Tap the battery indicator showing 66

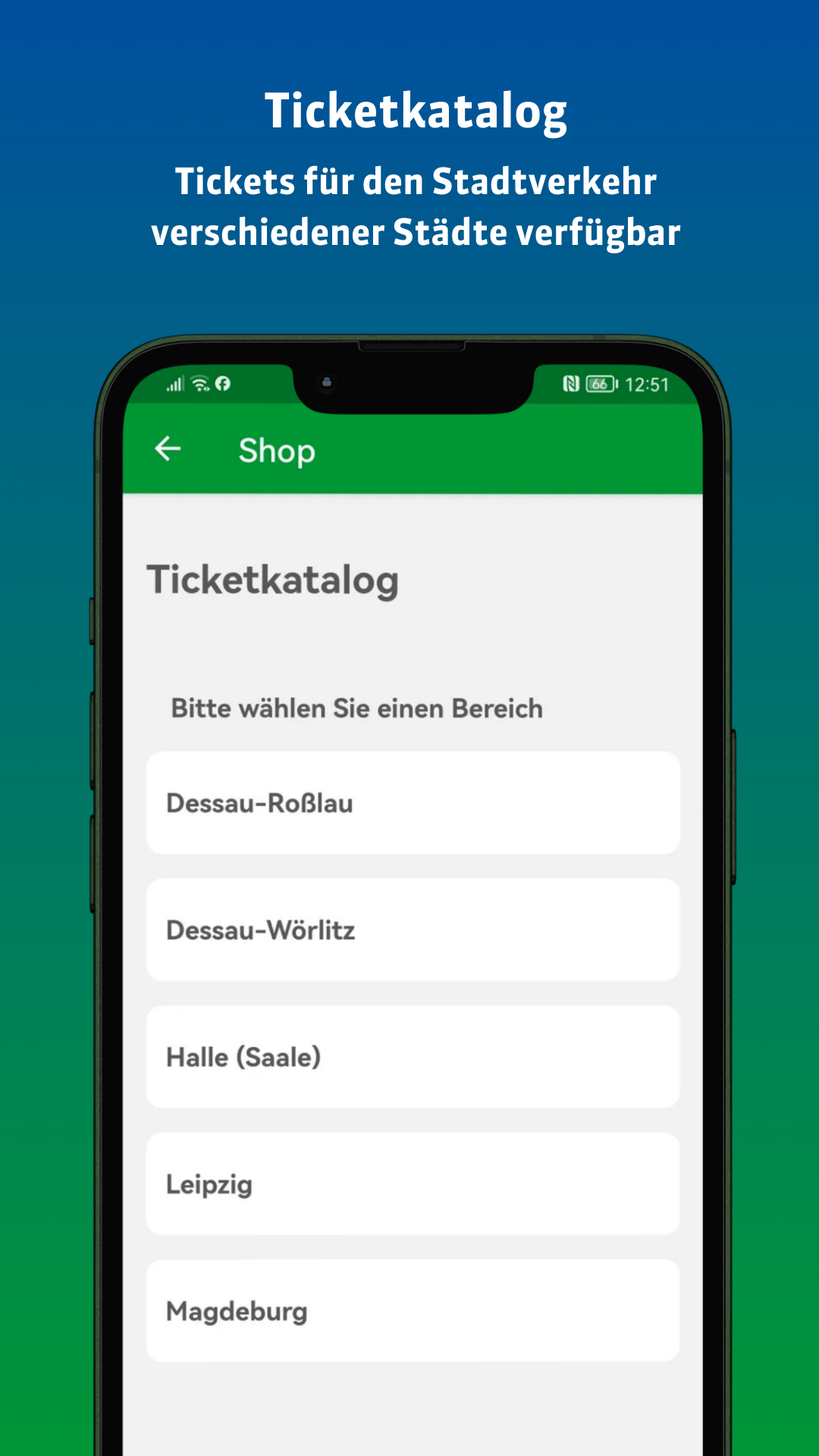(x=601, y=382)
